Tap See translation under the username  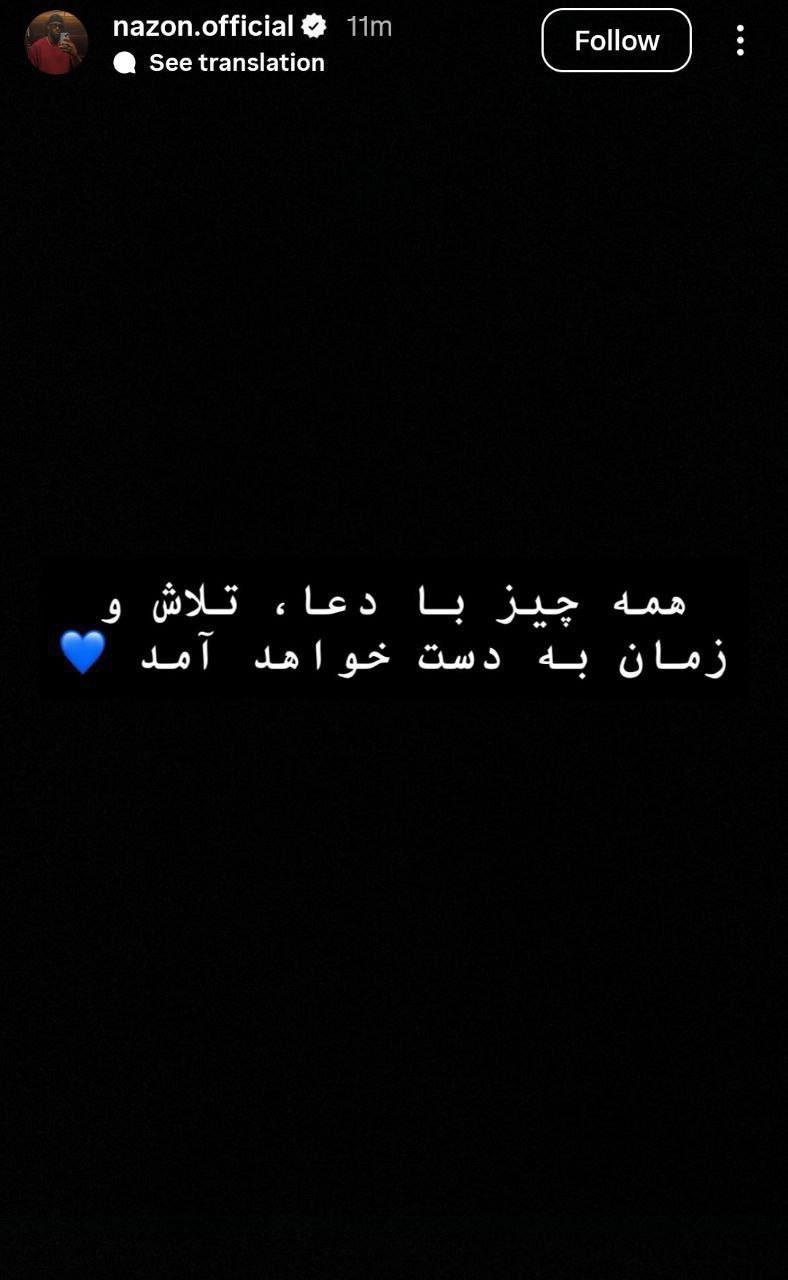pyautogui.click(x=236, y=63)
